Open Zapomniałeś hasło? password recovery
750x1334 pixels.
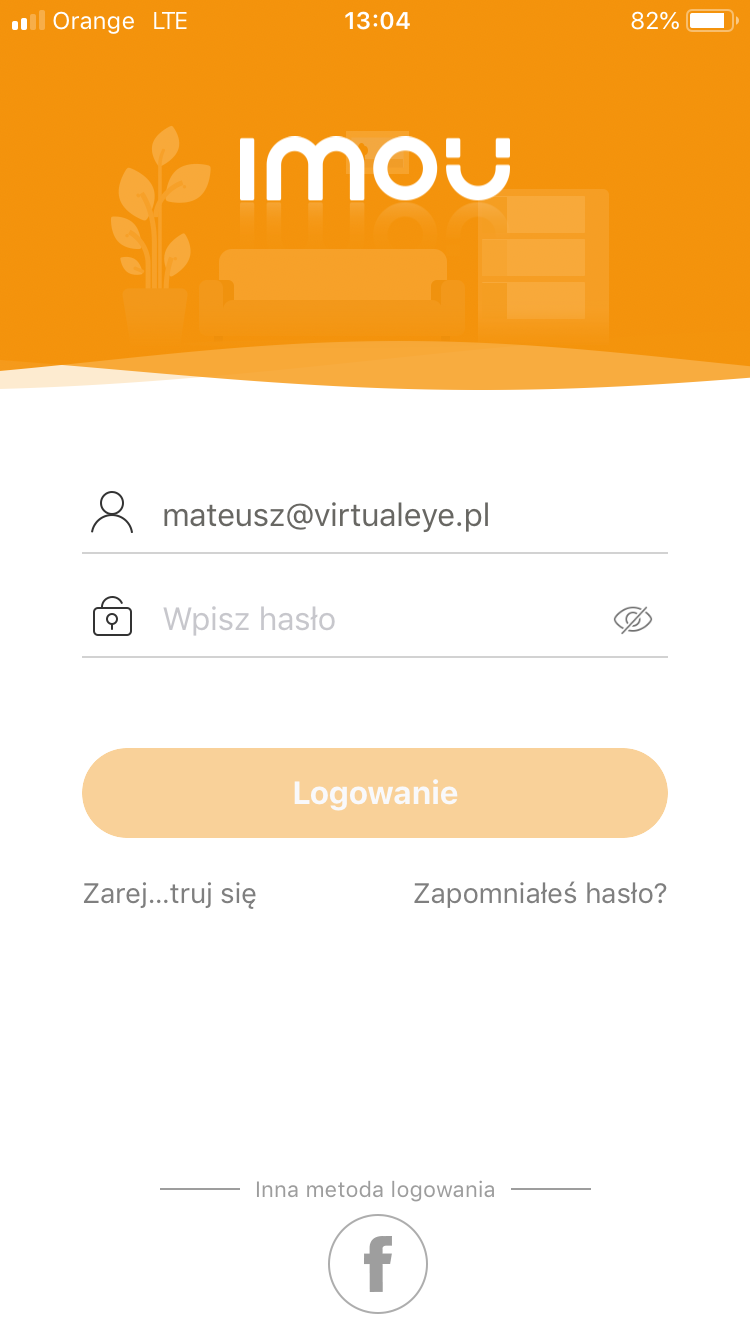[540, 893]
